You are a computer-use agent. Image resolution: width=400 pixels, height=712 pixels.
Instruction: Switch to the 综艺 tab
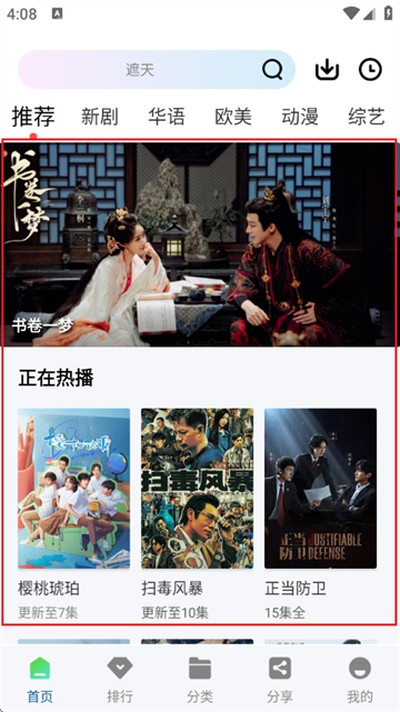coord(367,117)
